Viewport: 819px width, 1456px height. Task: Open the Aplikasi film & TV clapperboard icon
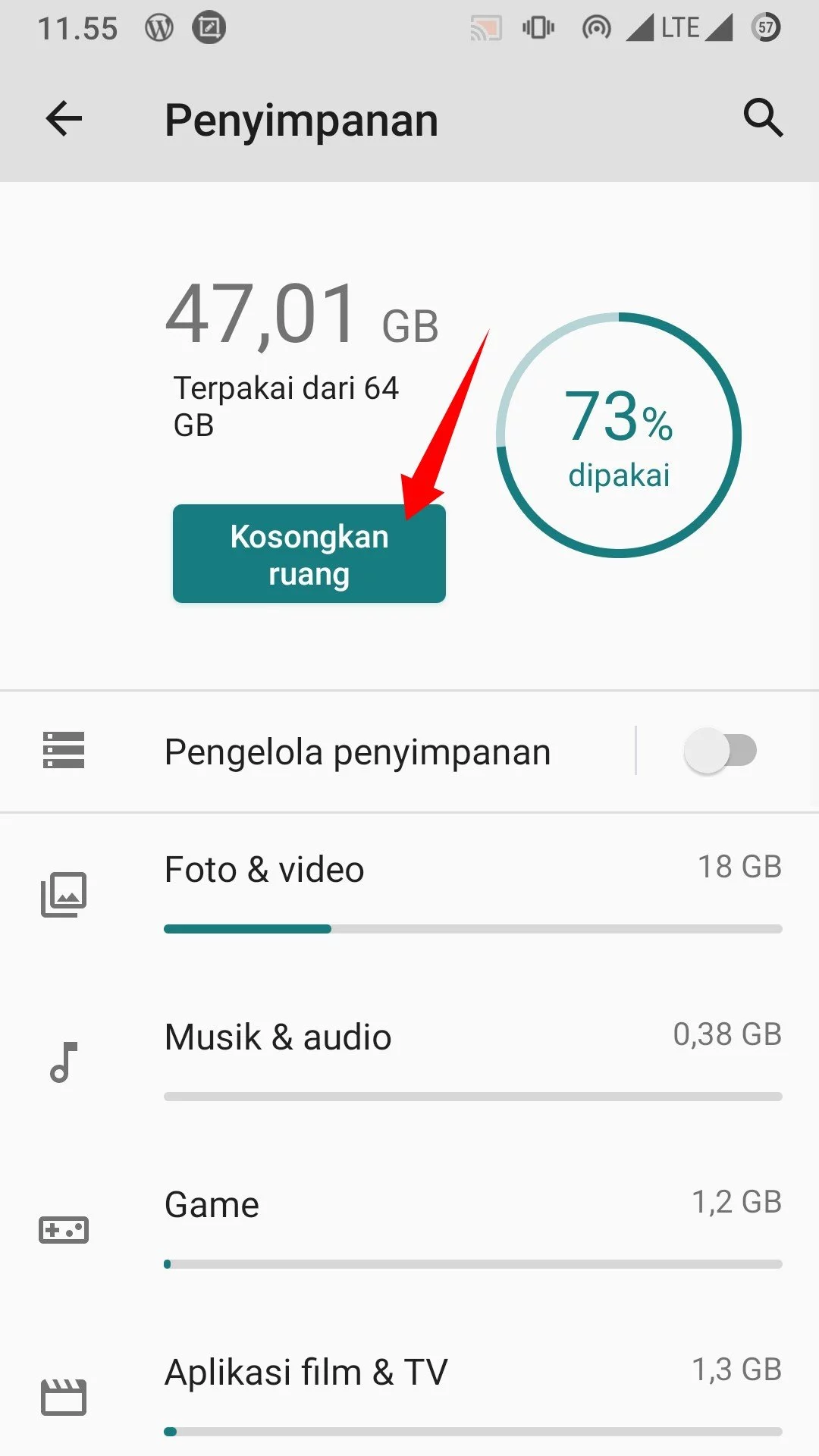pyautogui.click(x=64, y=1399)
